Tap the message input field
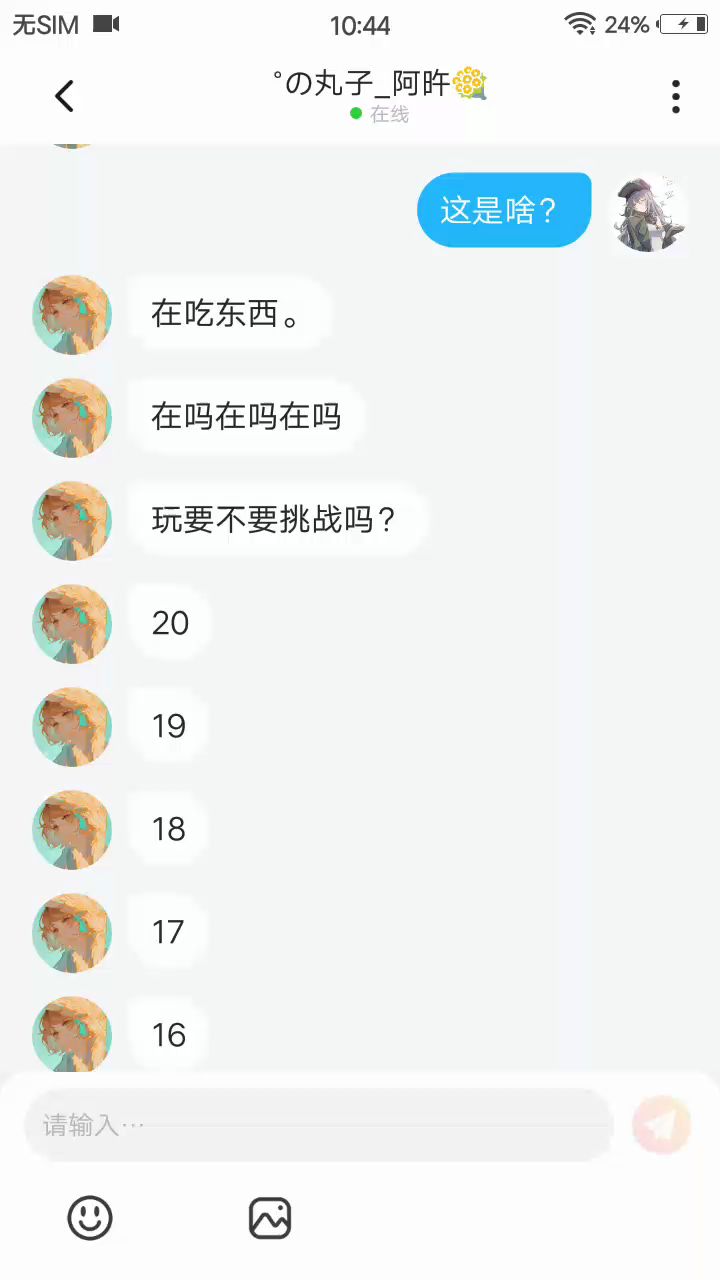Screen dimensions: 720x1280 click(x=318, y=1125)
